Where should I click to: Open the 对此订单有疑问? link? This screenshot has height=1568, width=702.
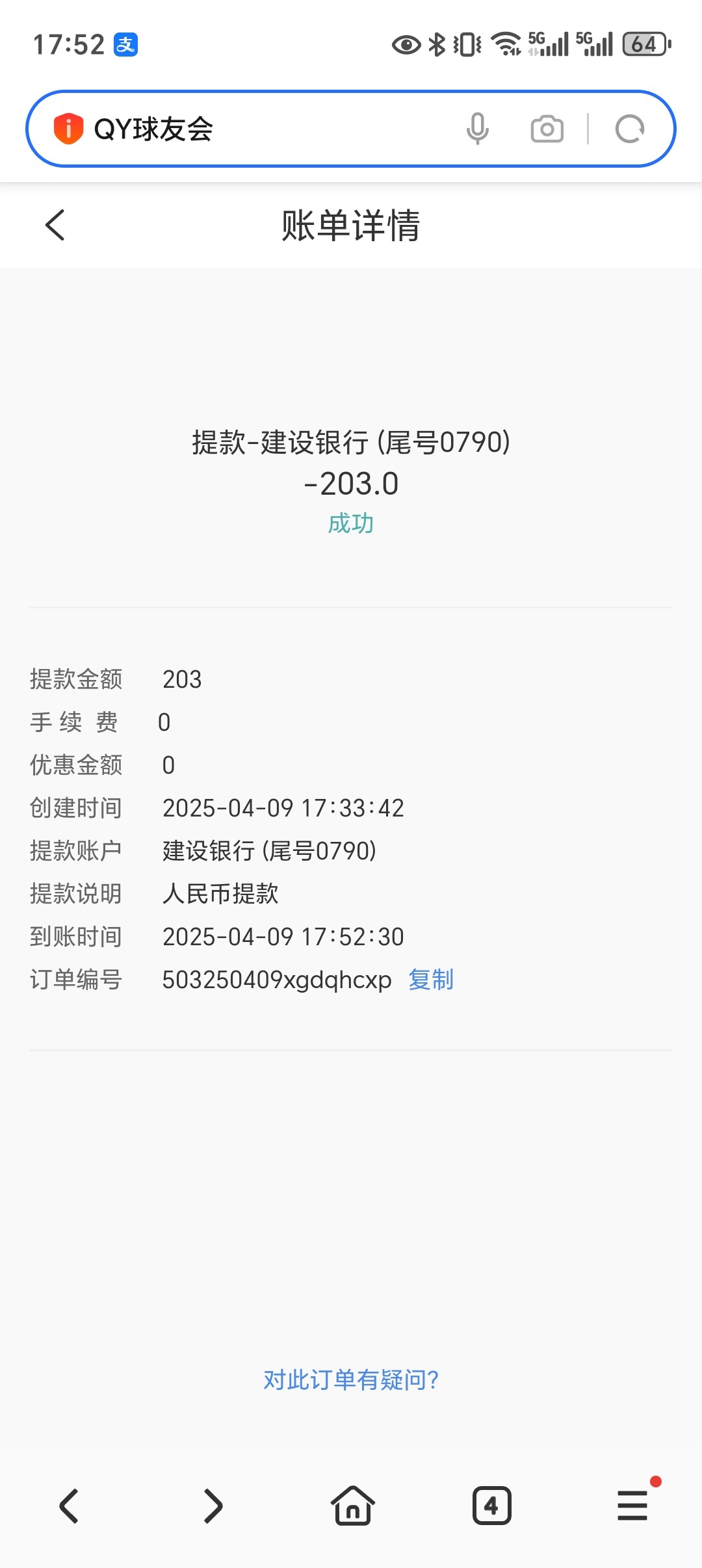[x=351, y=1379]
